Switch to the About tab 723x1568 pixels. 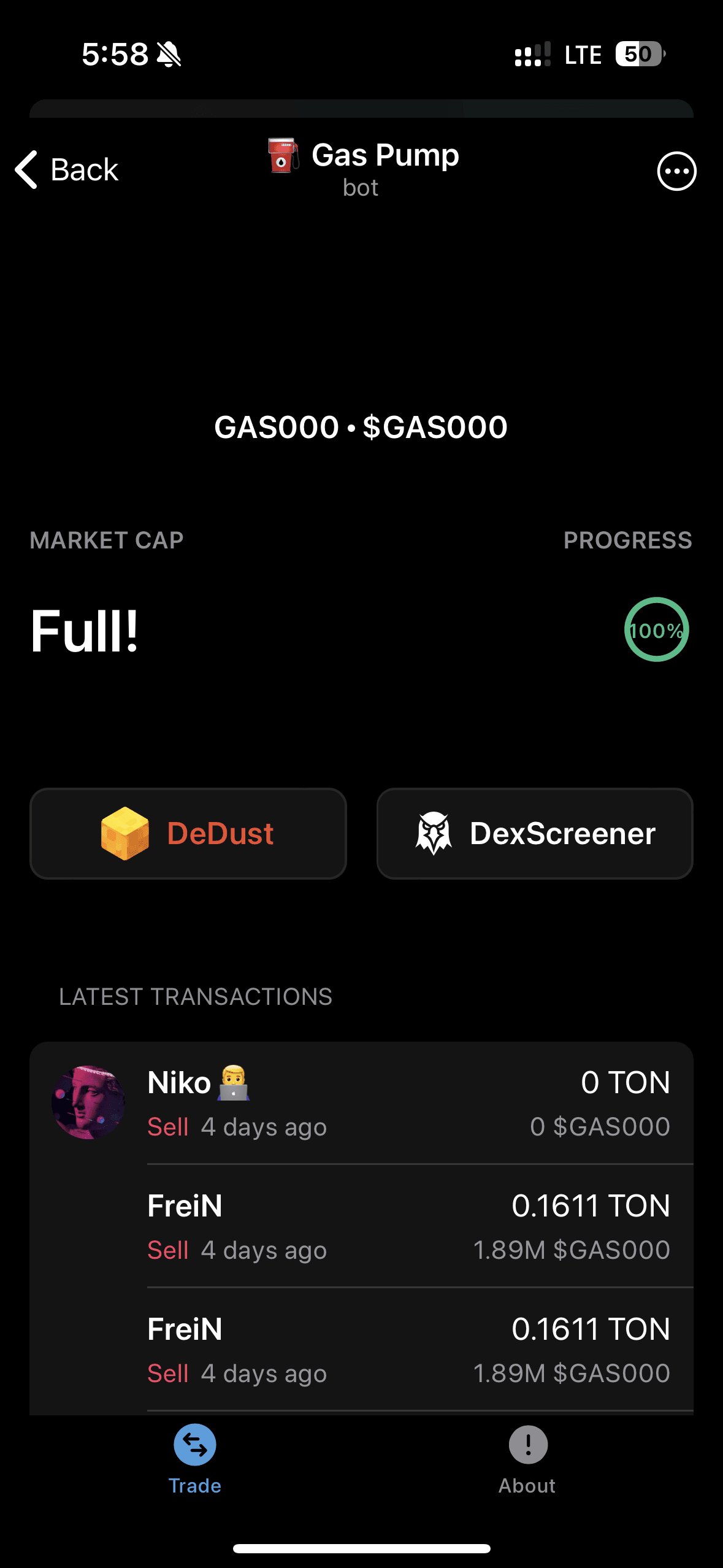pyautogui.click(x=527, y=1459)
